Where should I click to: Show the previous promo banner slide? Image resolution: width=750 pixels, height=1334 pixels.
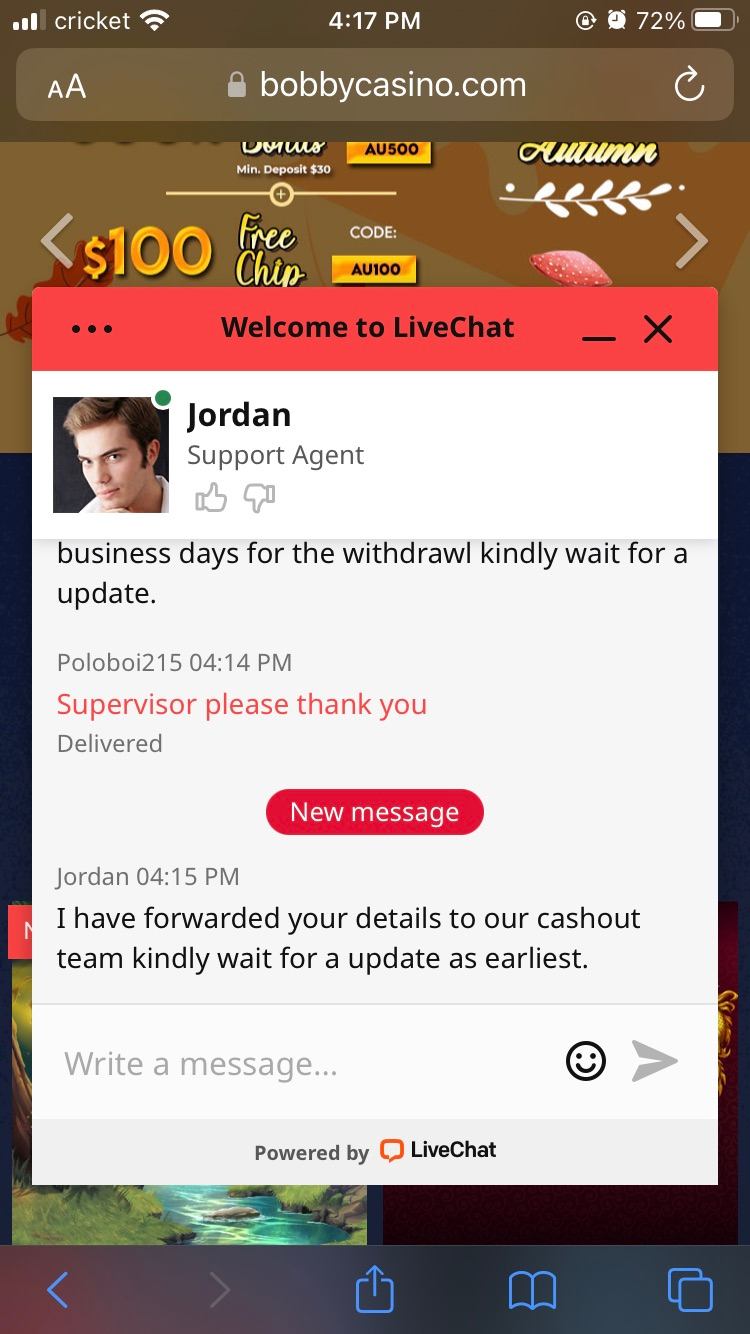coord(58,240)
